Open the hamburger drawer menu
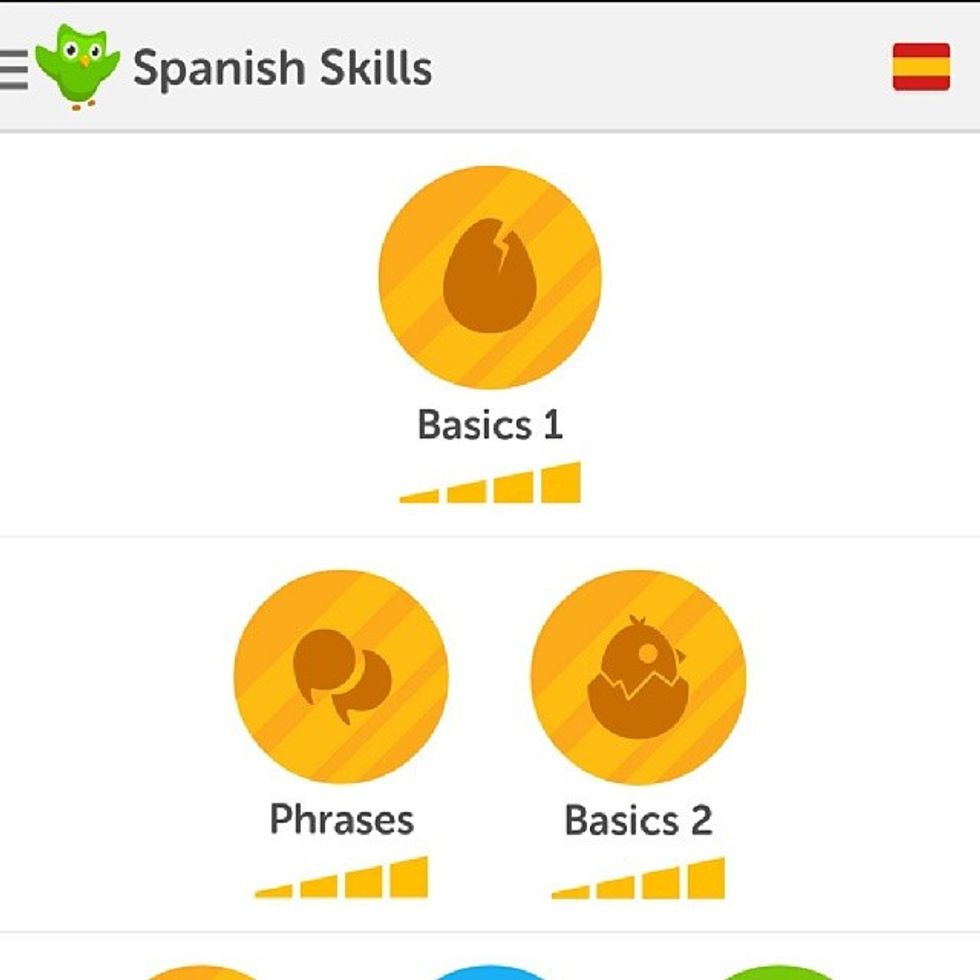Image resolution: width=980 pixels, height=980 pixels. pos(13,69)
